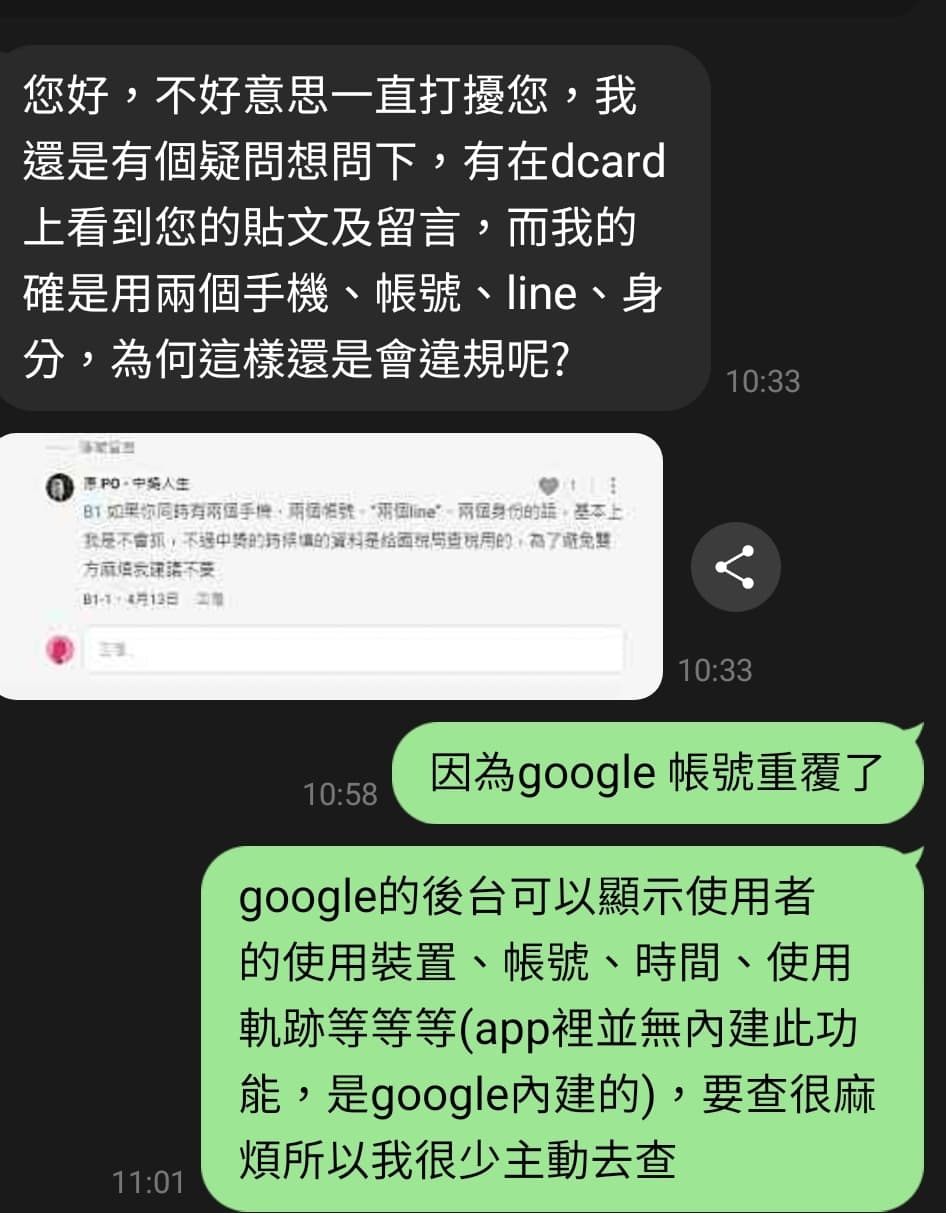The height and width of the screenshot is (1213, 946).
Task: Tap the like count beside the heart icon
Action: pos(572,483)
